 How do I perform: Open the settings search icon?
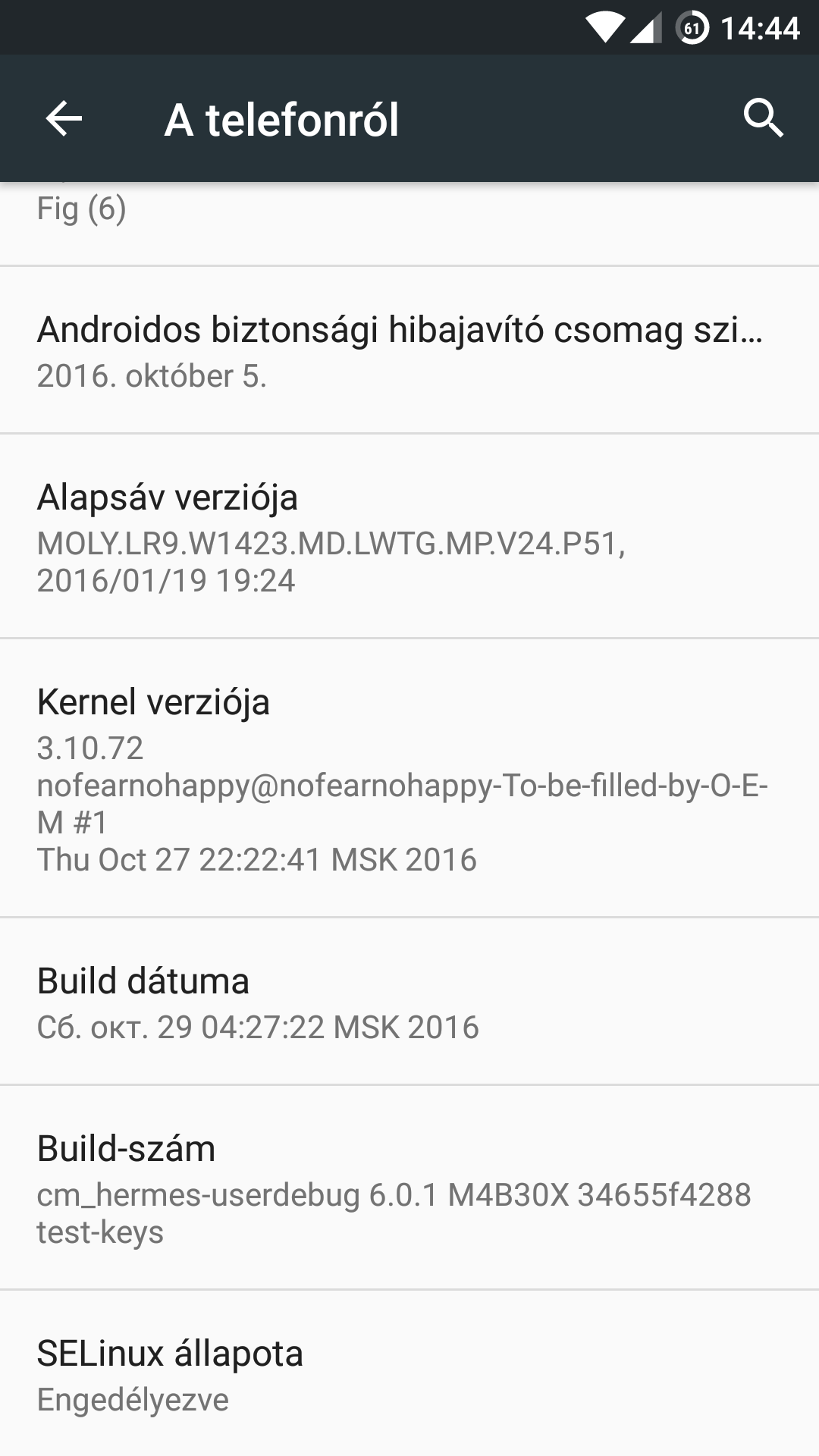pyautogui.click(x=762, y=119)
